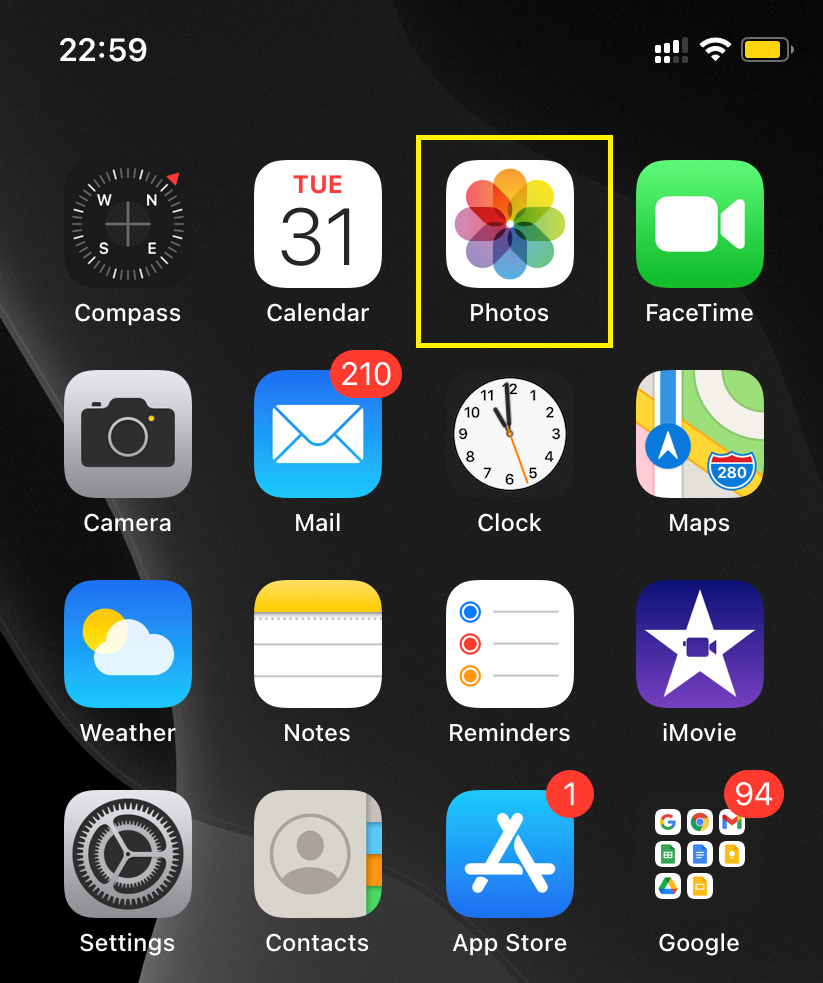Check the Mail app
The width and height of the screenshot is (823, 983).
click(x=318, y=434)
